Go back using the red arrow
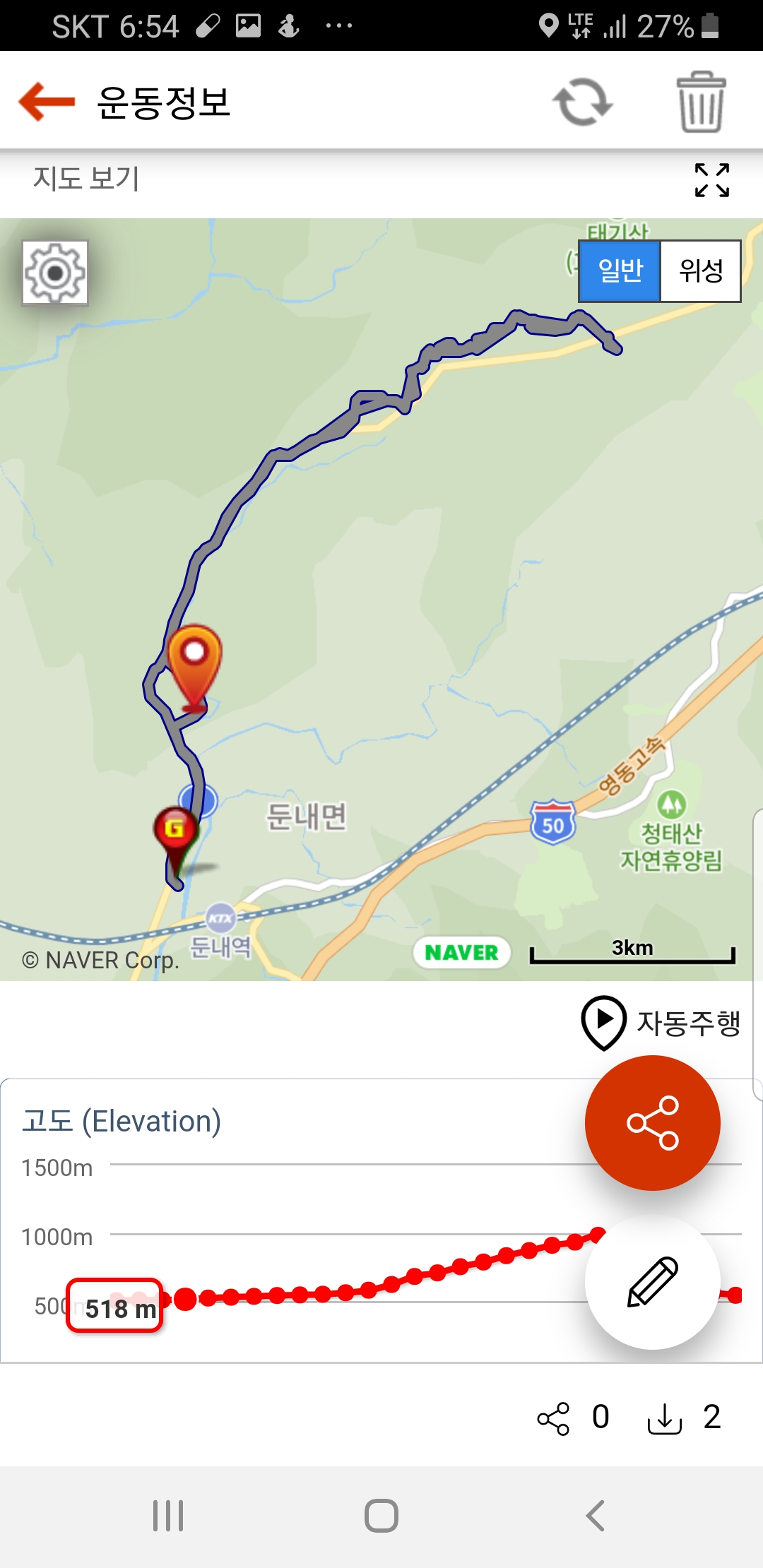 click(47, 102)
